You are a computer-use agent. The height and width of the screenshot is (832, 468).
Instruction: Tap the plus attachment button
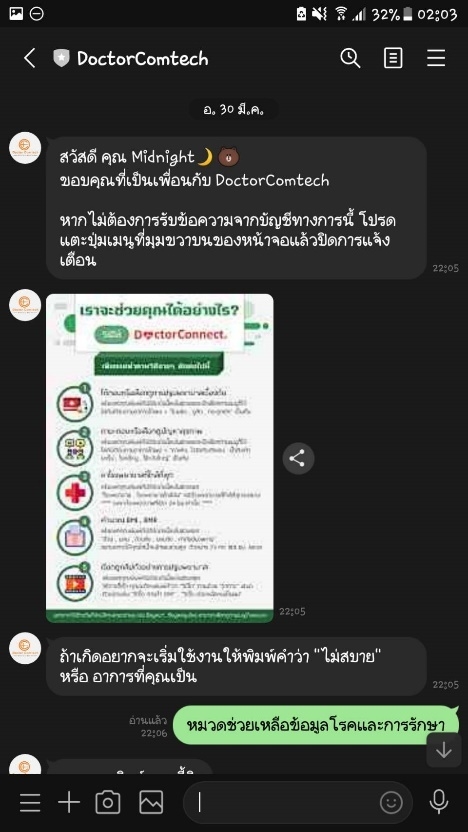coord(69,802)
